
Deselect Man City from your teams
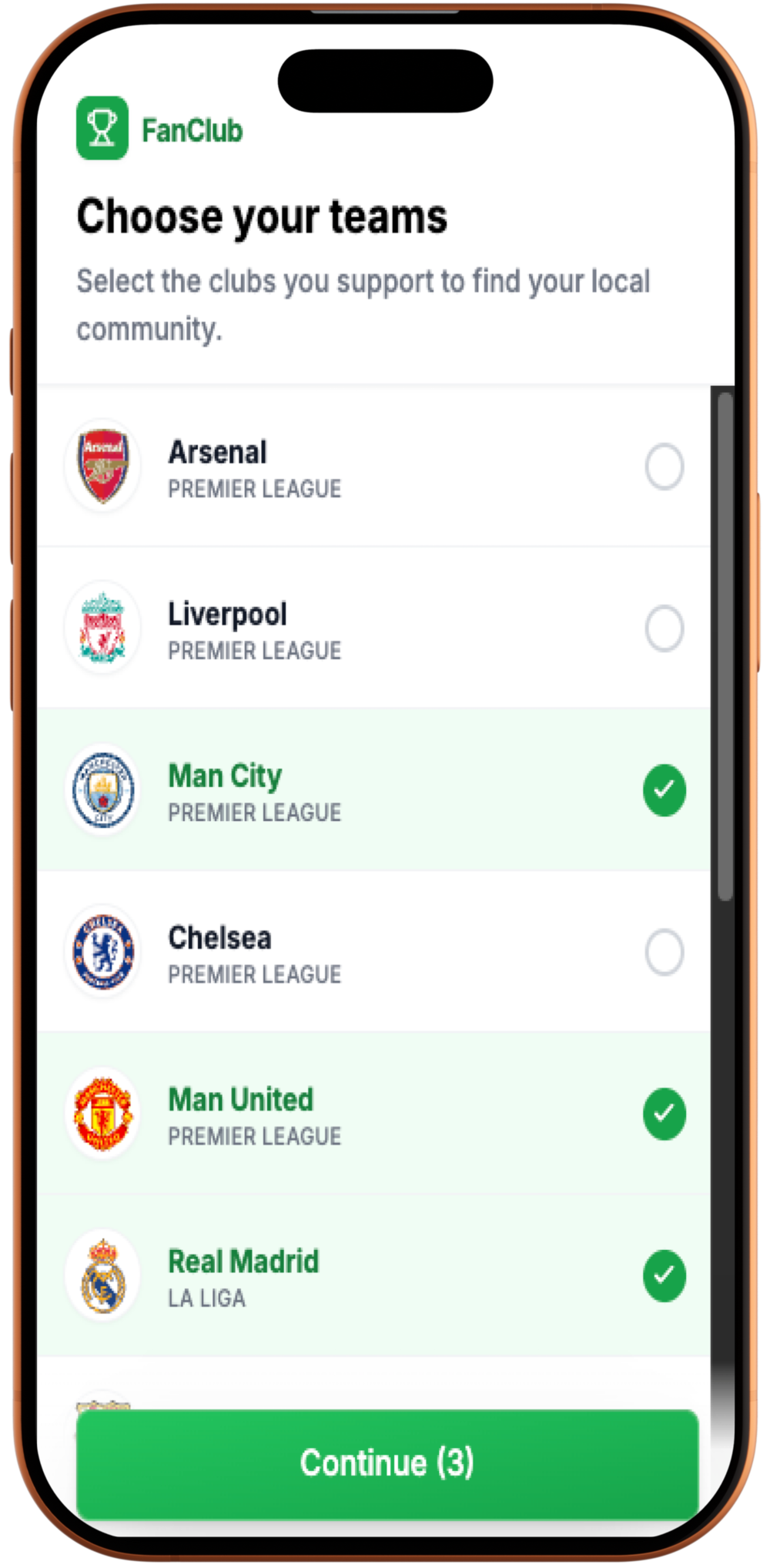point(664,790)
